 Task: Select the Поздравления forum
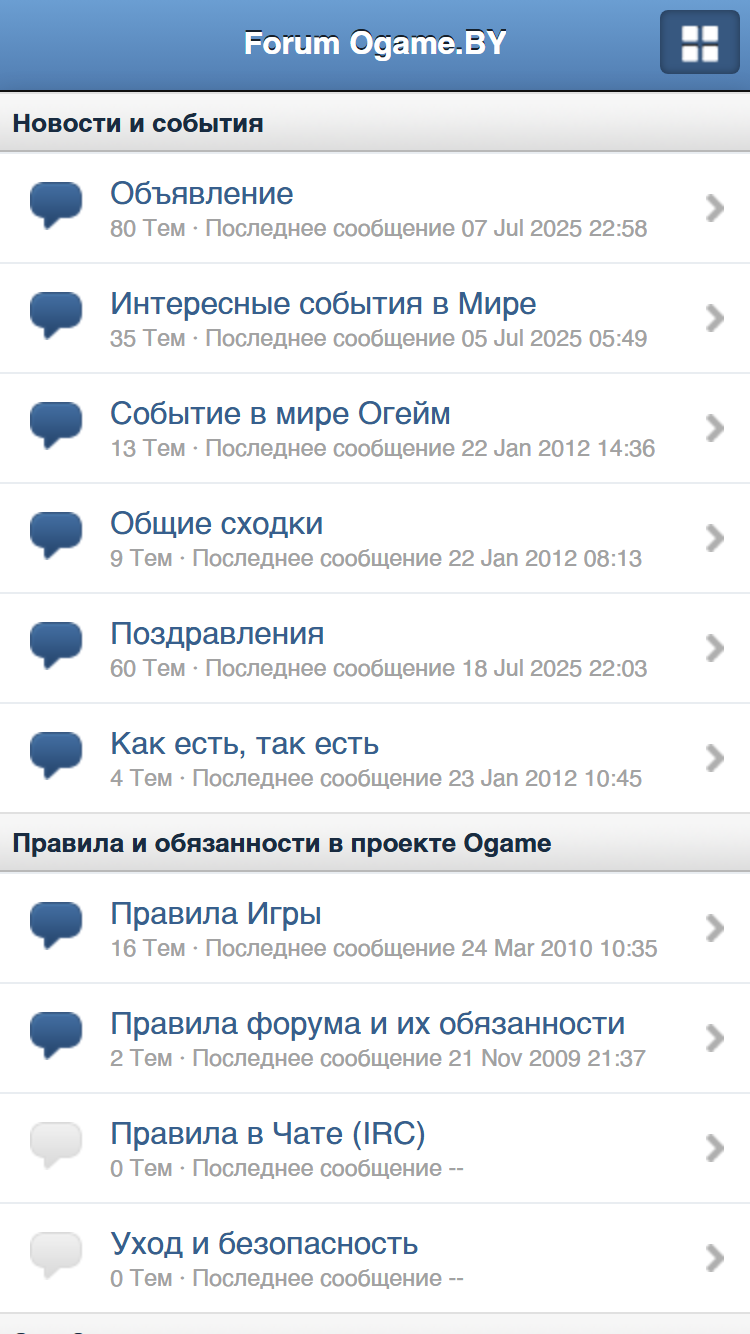click(375, 648)
